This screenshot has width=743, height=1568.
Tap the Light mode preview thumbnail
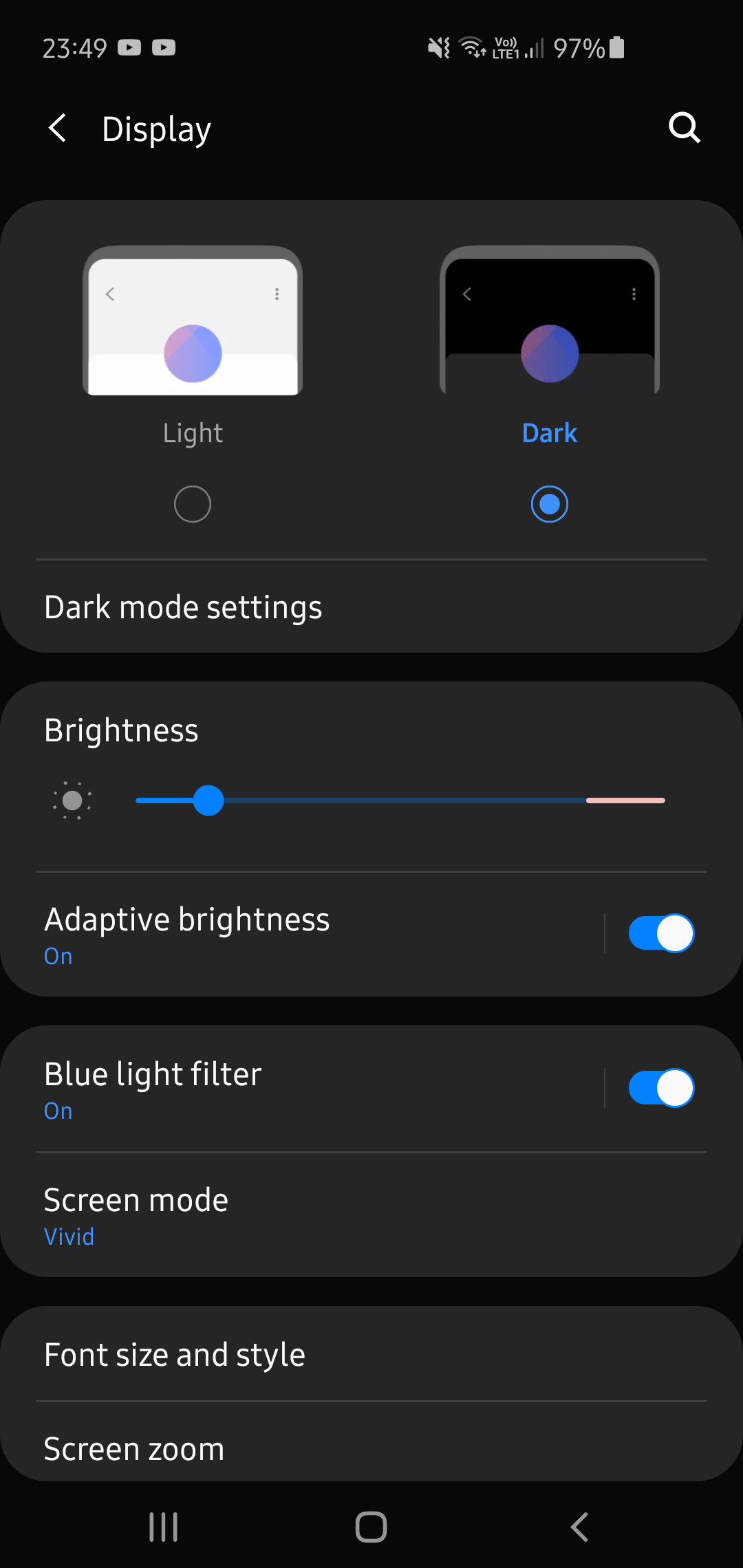[193, 320]
